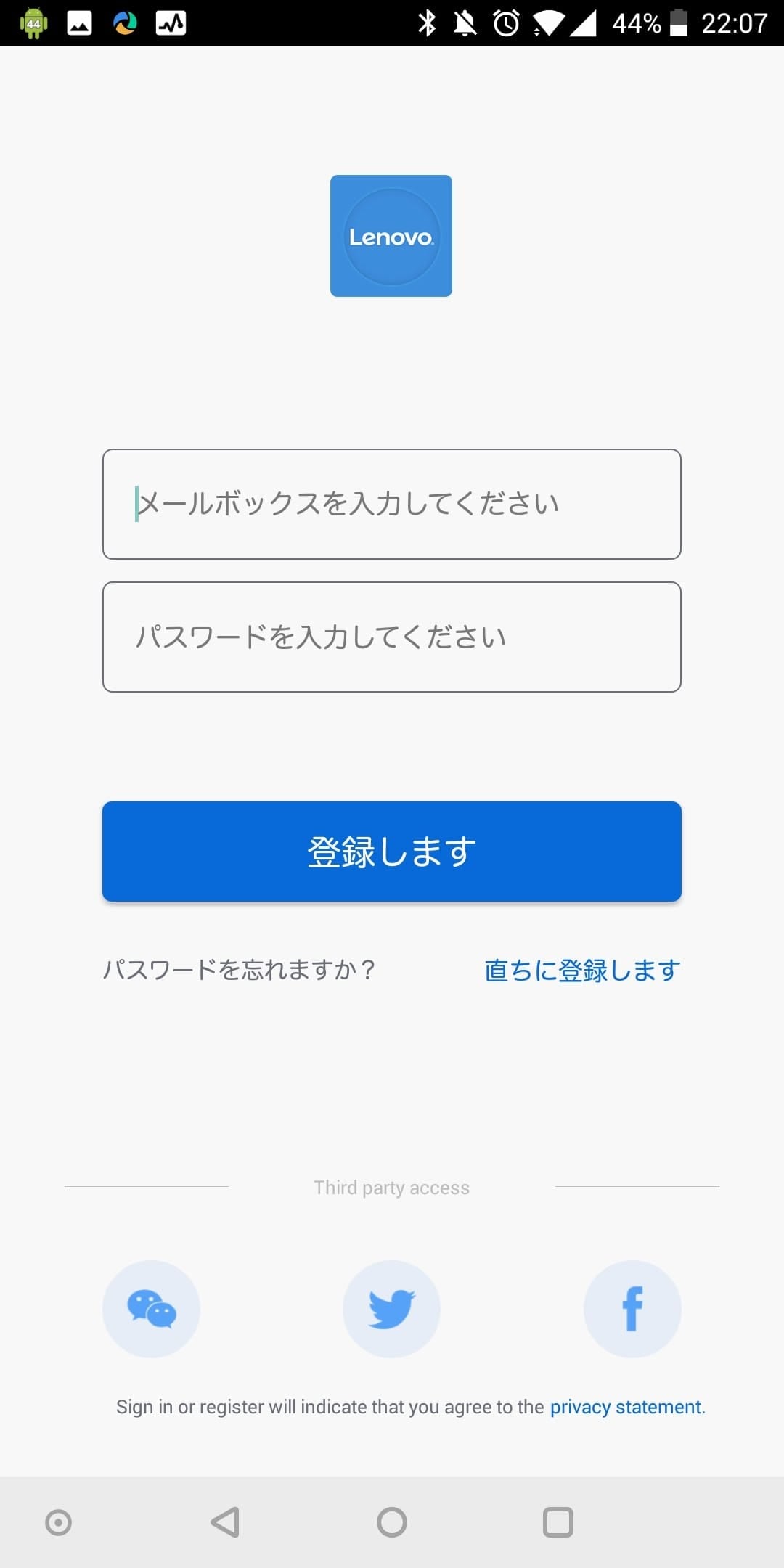Open the privacy statement link
The width and height of the screenshot is (784, 1568).
click(x=627, y=1407)
